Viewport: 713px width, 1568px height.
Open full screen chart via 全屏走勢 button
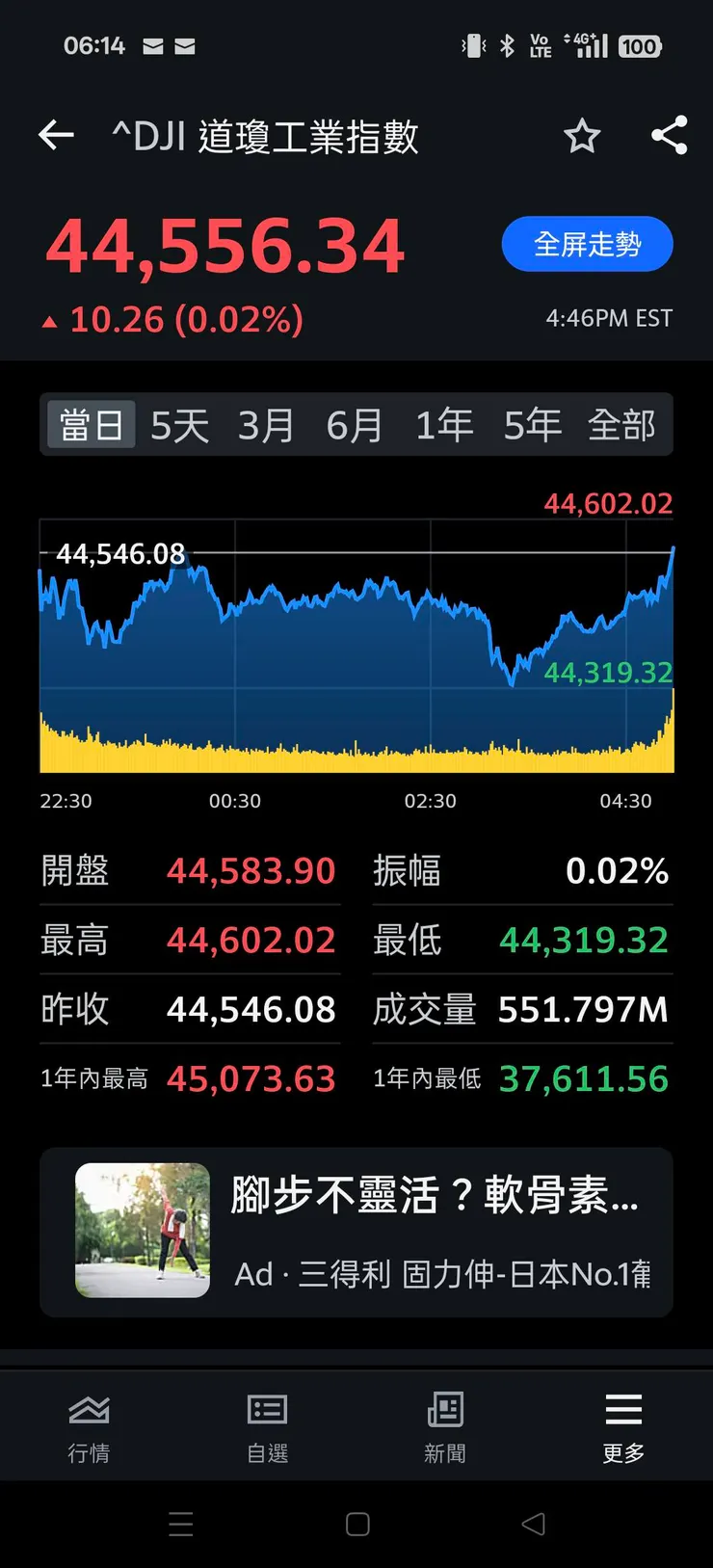coord(587,244)
